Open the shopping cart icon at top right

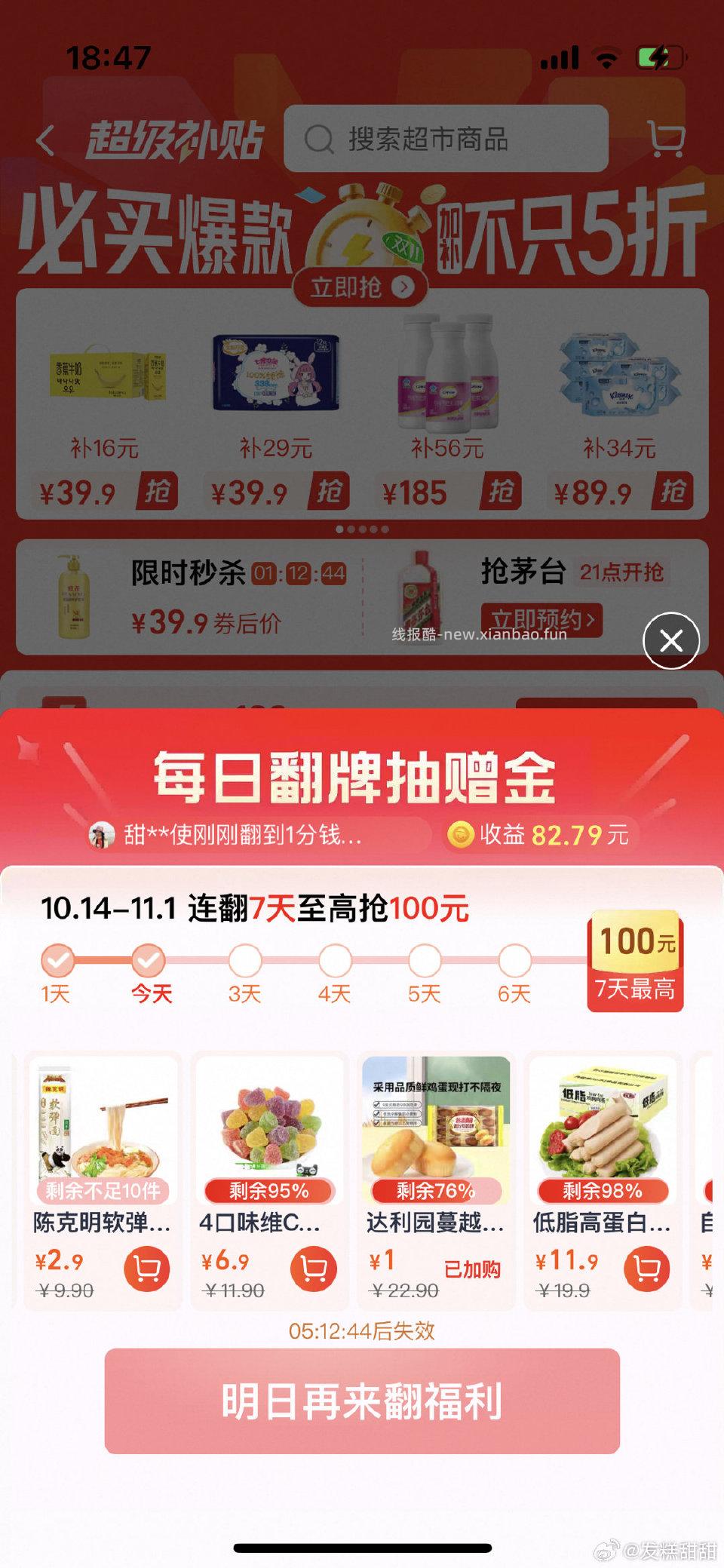[x=667, y=137]
